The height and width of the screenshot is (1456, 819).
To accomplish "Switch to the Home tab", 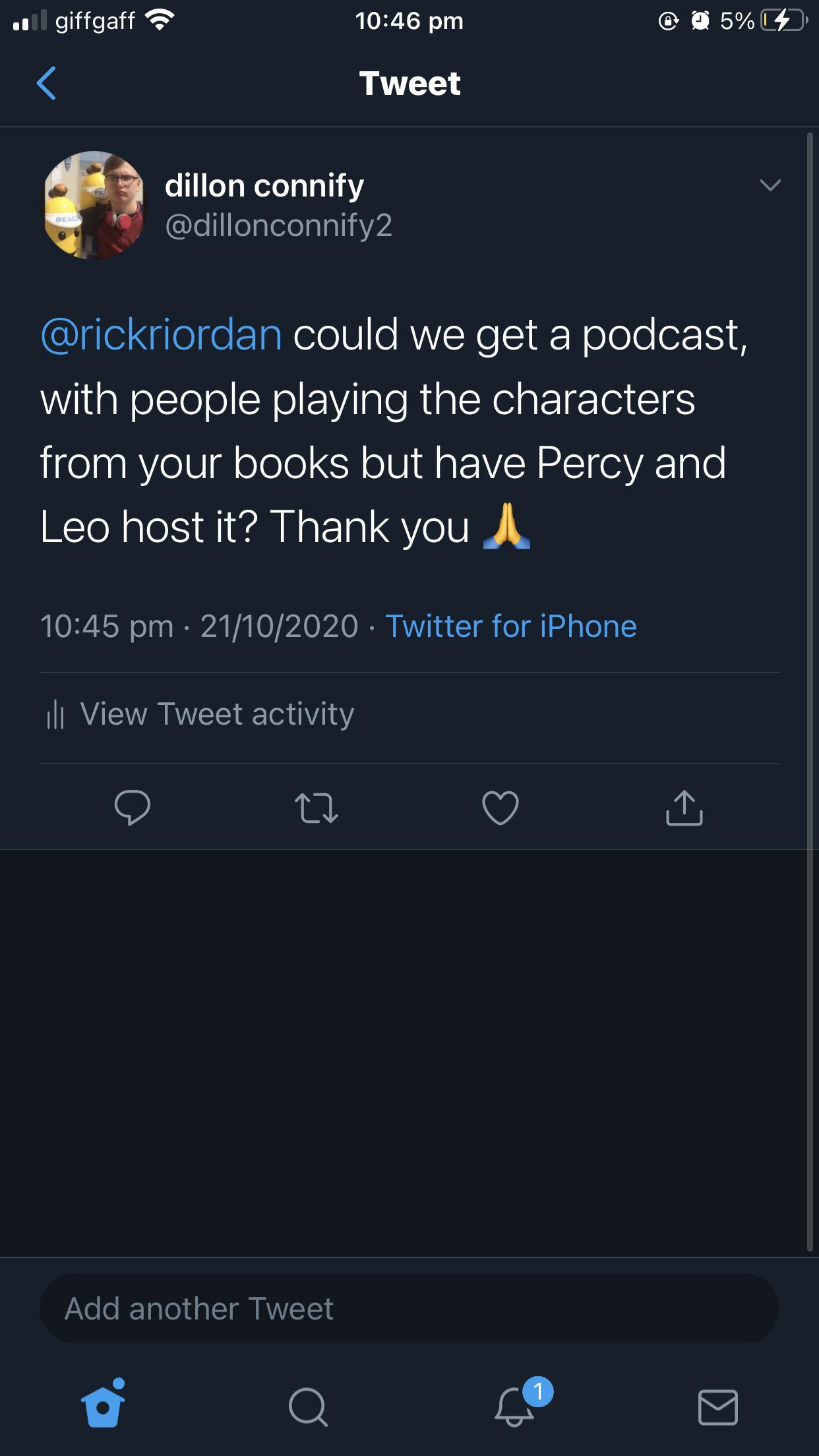I will (x=103, y=1405).
